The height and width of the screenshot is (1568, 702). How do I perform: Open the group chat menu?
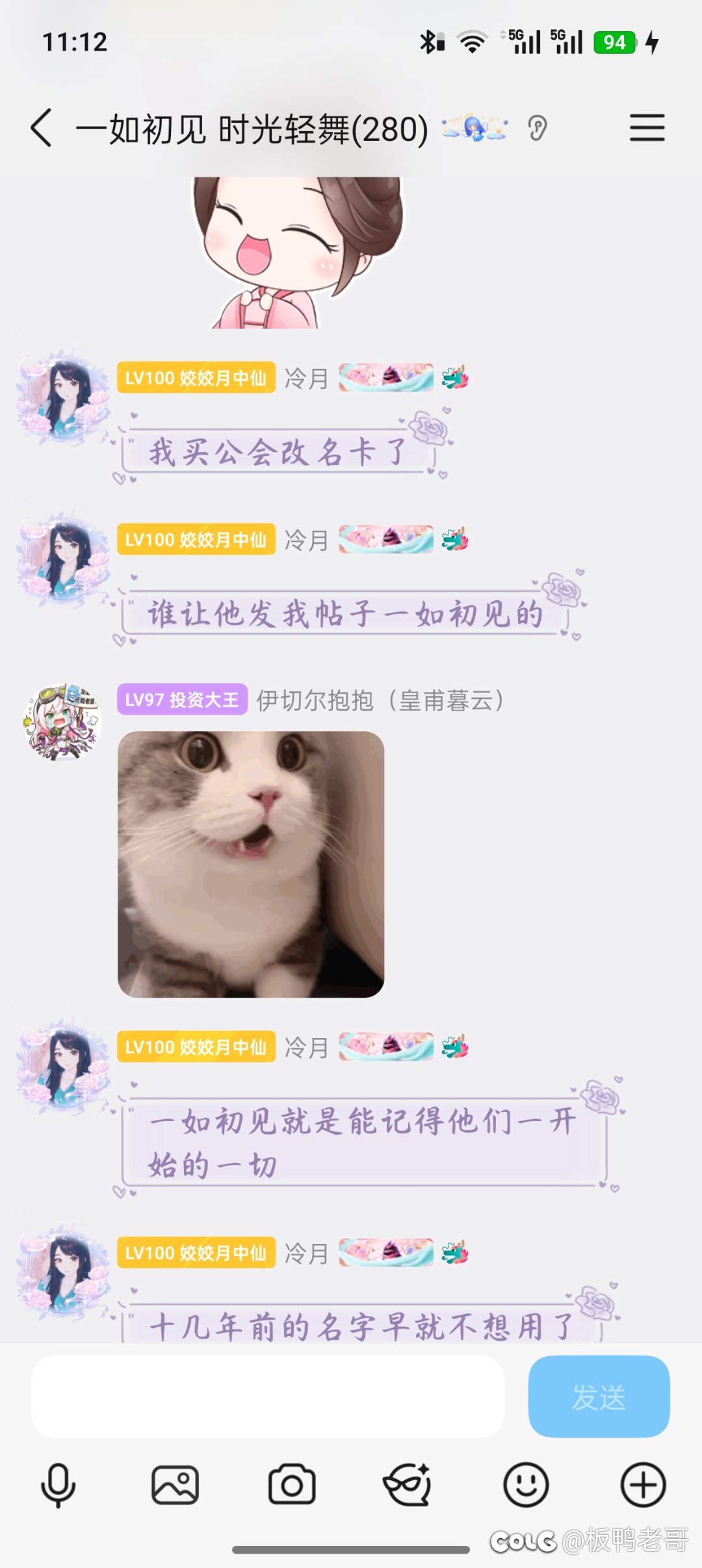coord(647,128)
